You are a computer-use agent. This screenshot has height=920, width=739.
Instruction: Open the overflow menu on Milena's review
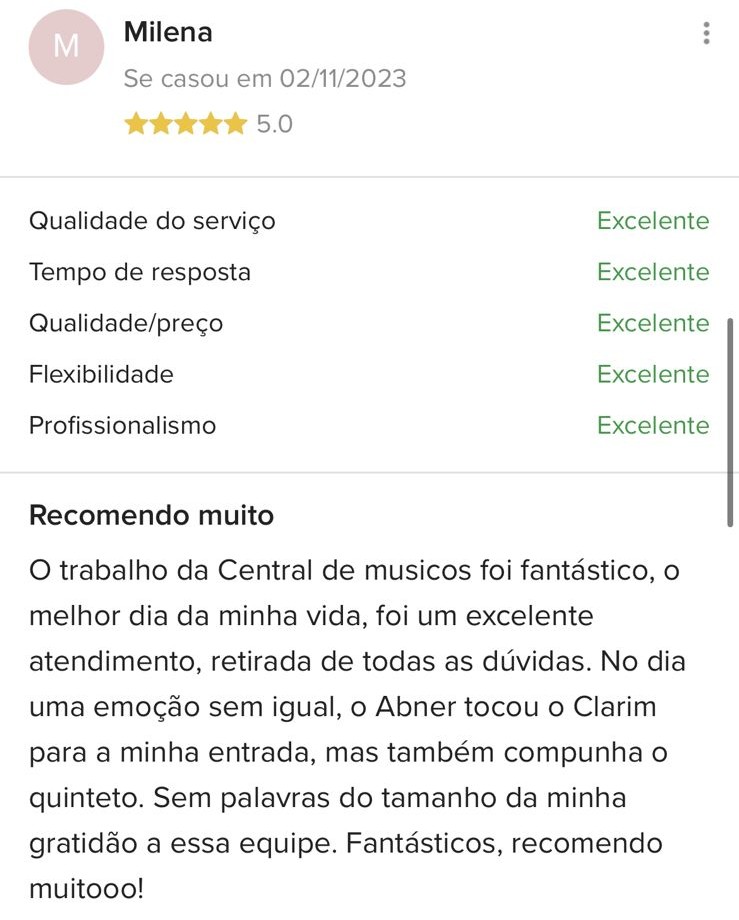706,34
